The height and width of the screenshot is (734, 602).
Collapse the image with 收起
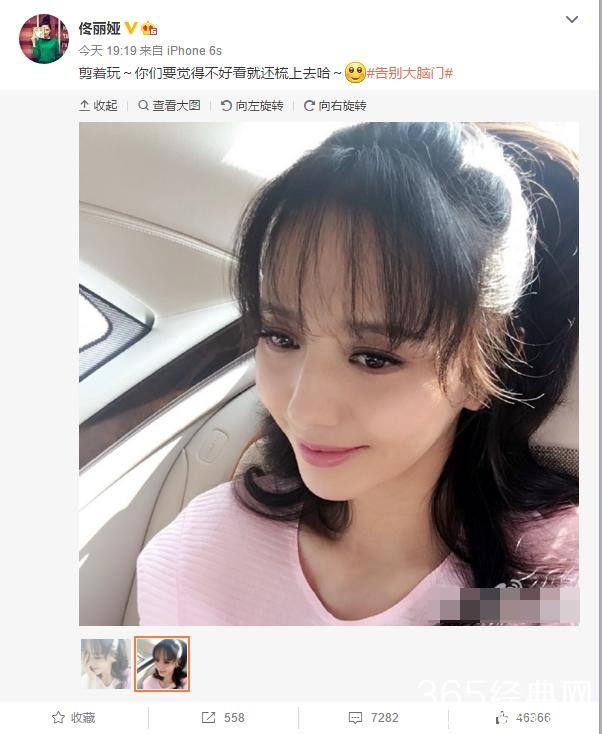coord(98,105)
